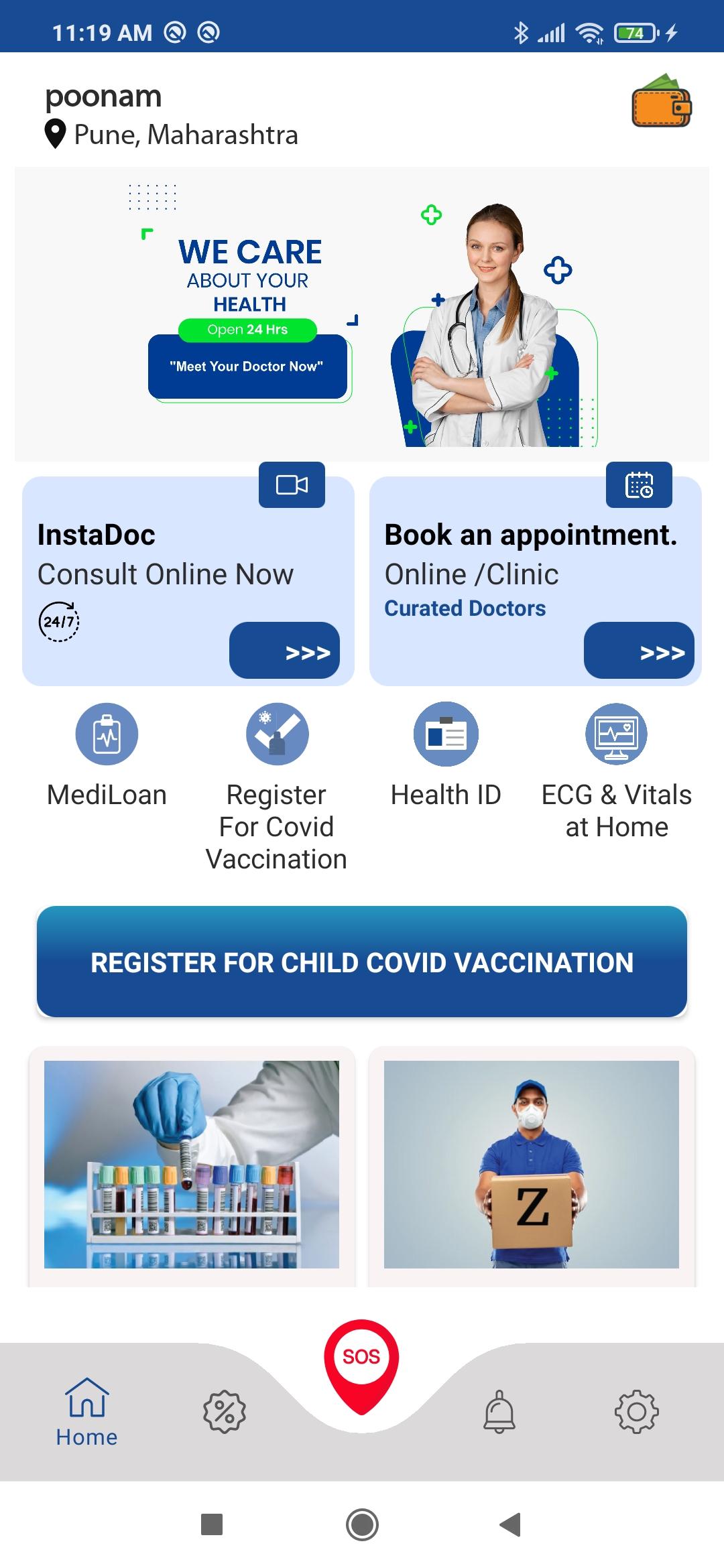Open the lab test tubes card
724x1568 pixels.
pyautogui.click(x=192, y=1165)
